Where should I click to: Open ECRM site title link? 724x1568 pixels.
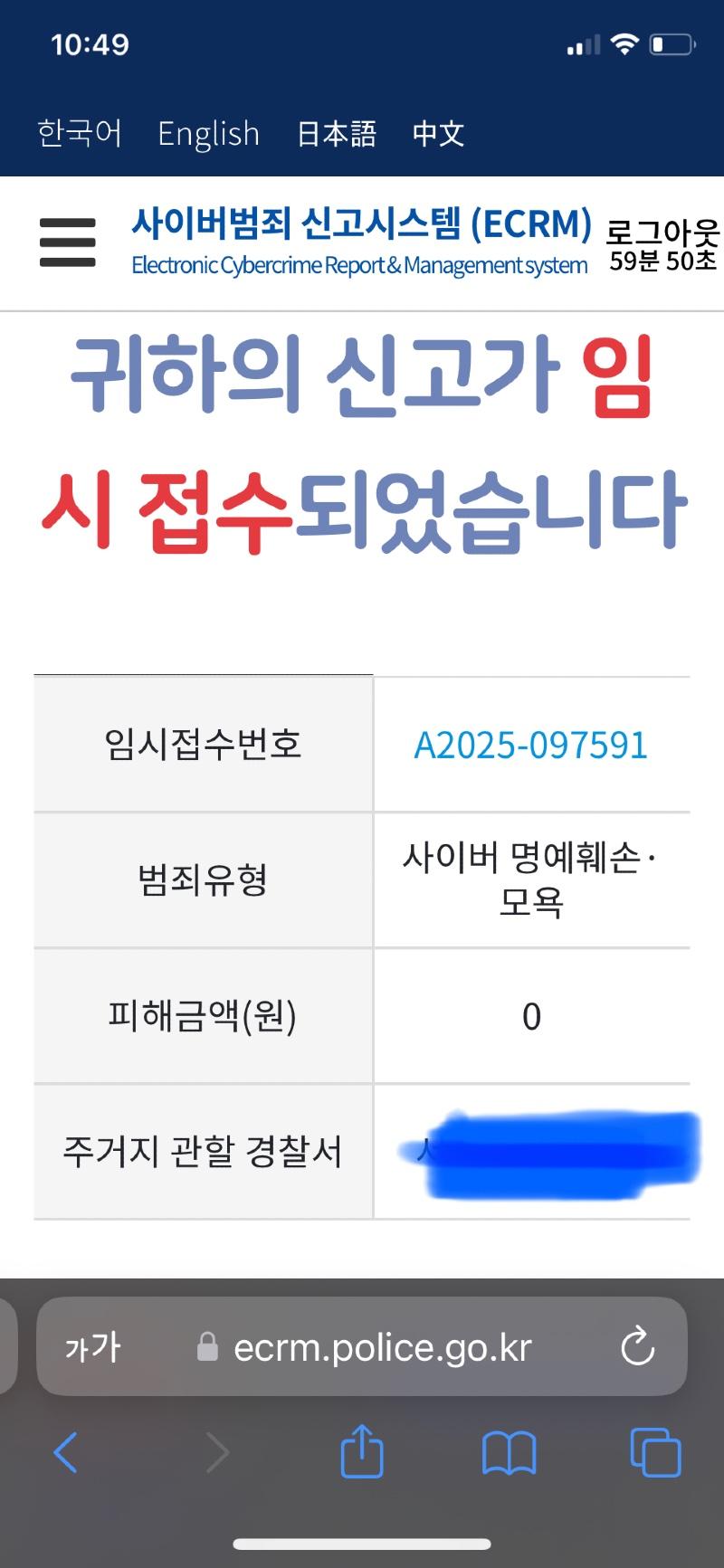pos(360,241)
